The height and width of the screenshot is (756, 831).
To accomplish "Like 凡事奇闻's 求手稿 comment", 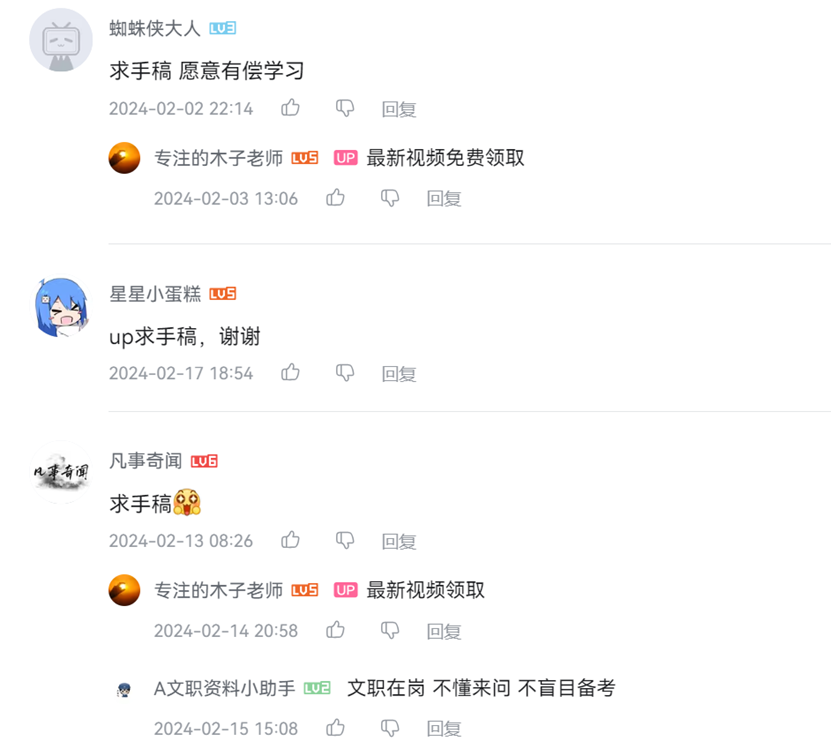I will click(x=290, y=540).
